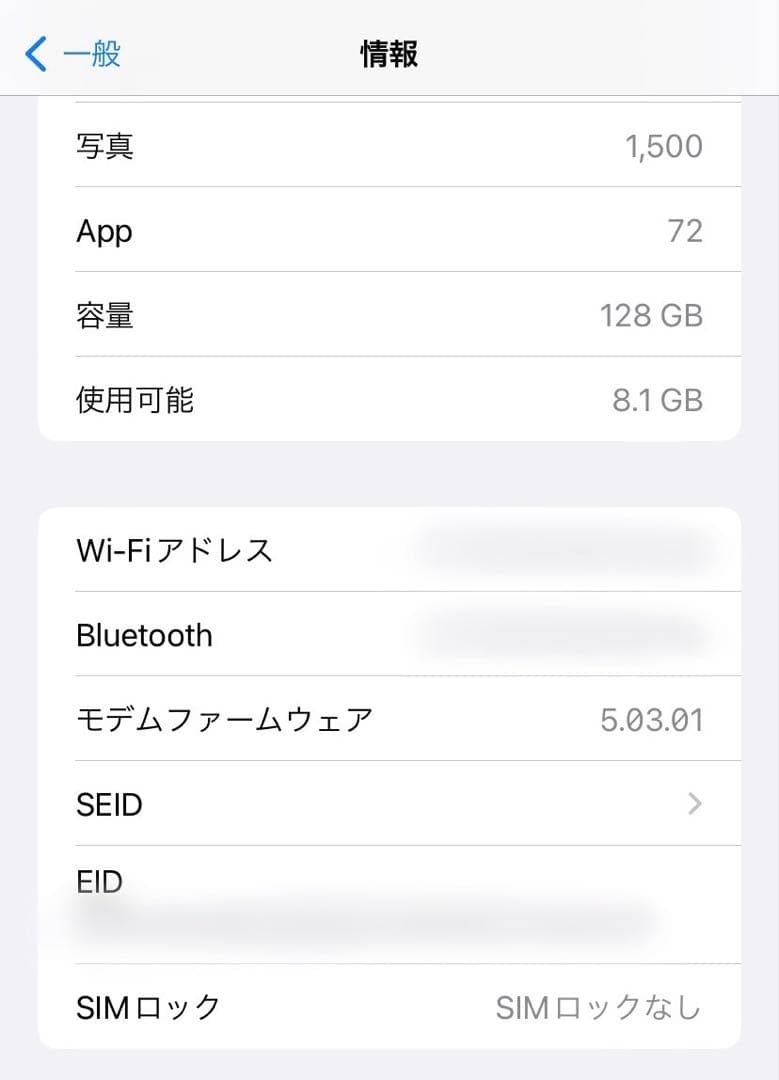Tap the モデムファームウェア row
Viewport: 779px width, 1080px height.
(390, 719)
